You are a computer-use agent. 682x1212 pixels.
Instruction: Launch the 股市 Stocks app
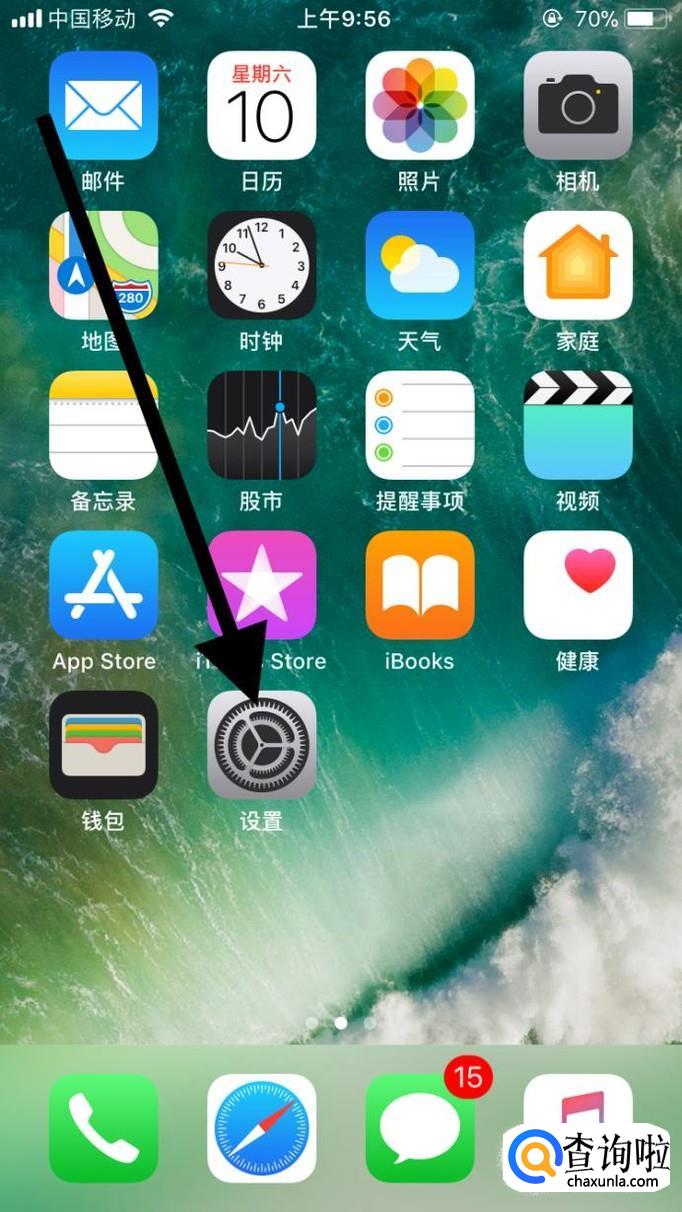[262, 425]
